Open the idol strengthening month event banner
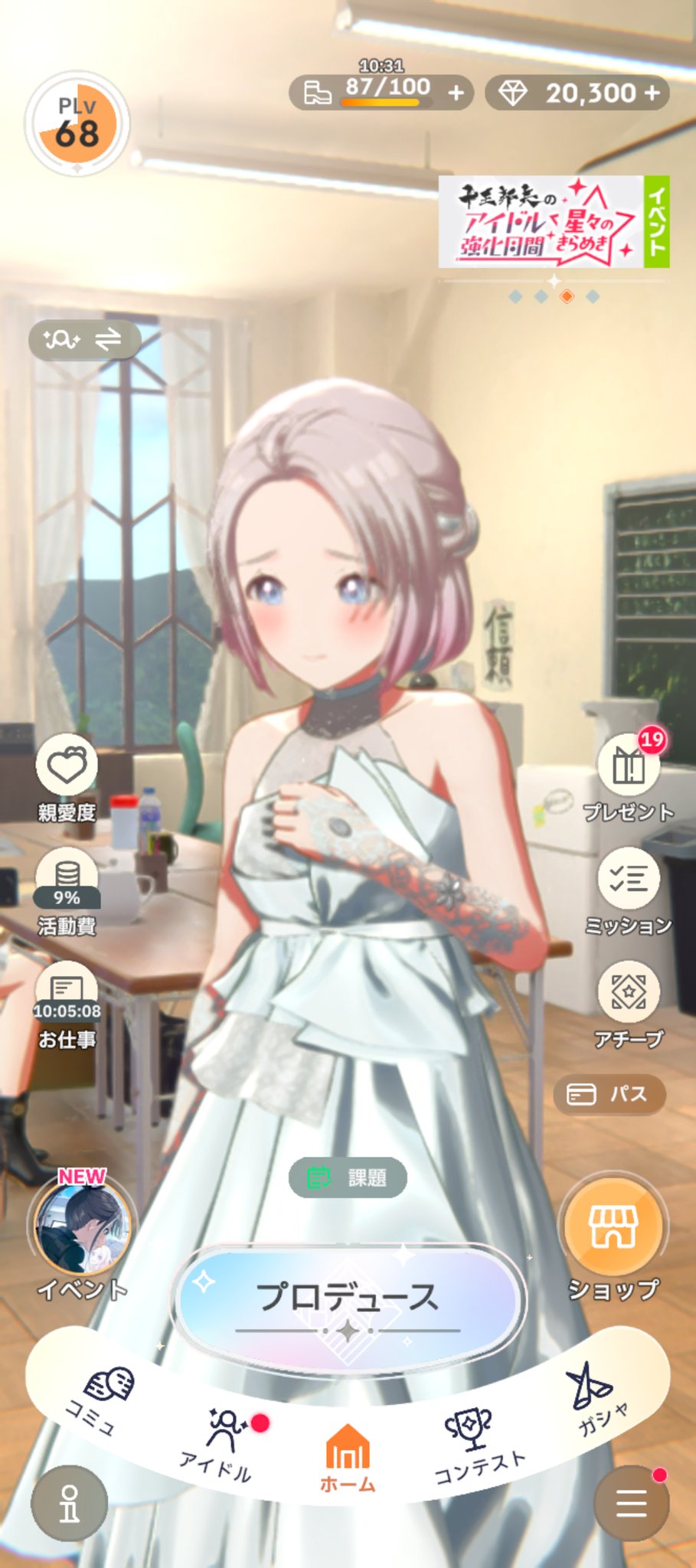 (553, 222)
